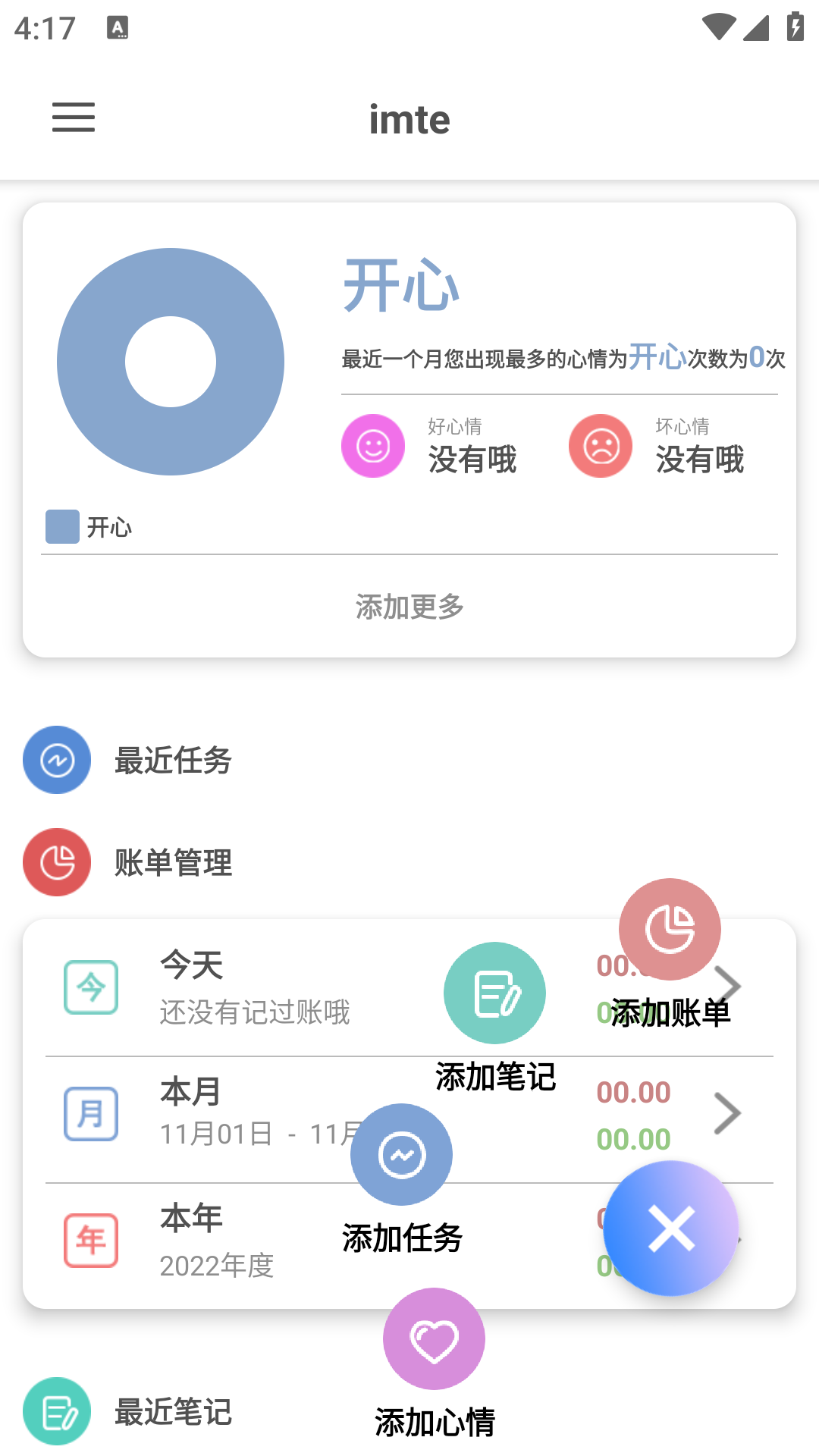Viewport: 819px width, 1456px height.
Task: Tap the 坏心情 sad face icon
Action: (x=600, y=446)
